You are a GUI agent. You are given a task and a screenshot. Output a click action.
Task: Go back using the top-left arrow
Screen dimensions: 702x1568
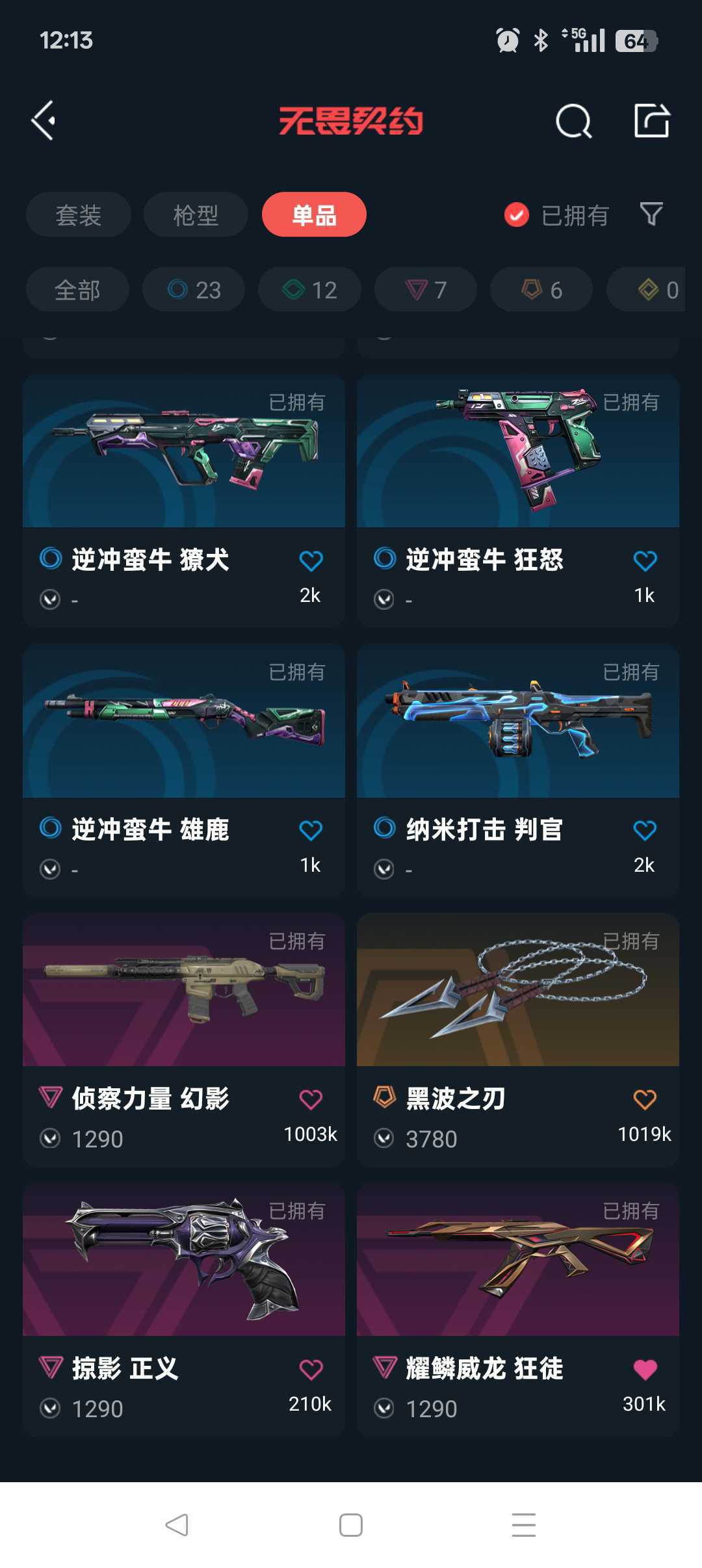pos(44,121)
